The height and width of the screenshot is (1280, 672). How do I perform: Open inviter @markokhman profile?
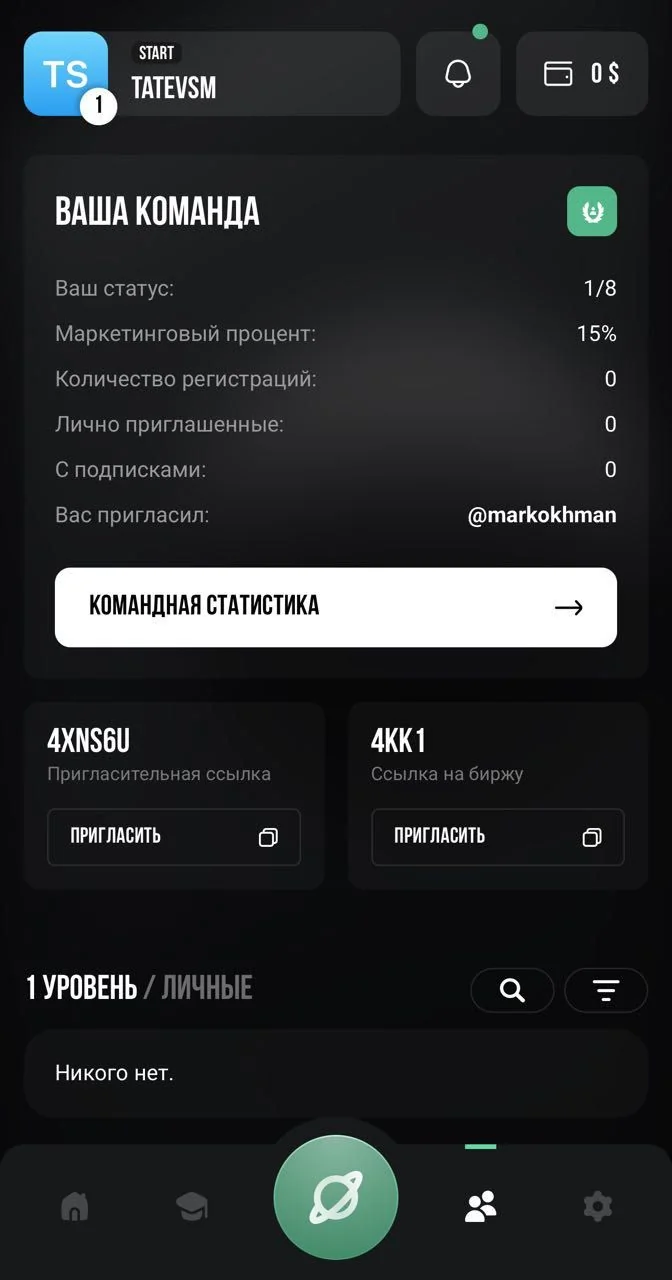coord(542,516)
